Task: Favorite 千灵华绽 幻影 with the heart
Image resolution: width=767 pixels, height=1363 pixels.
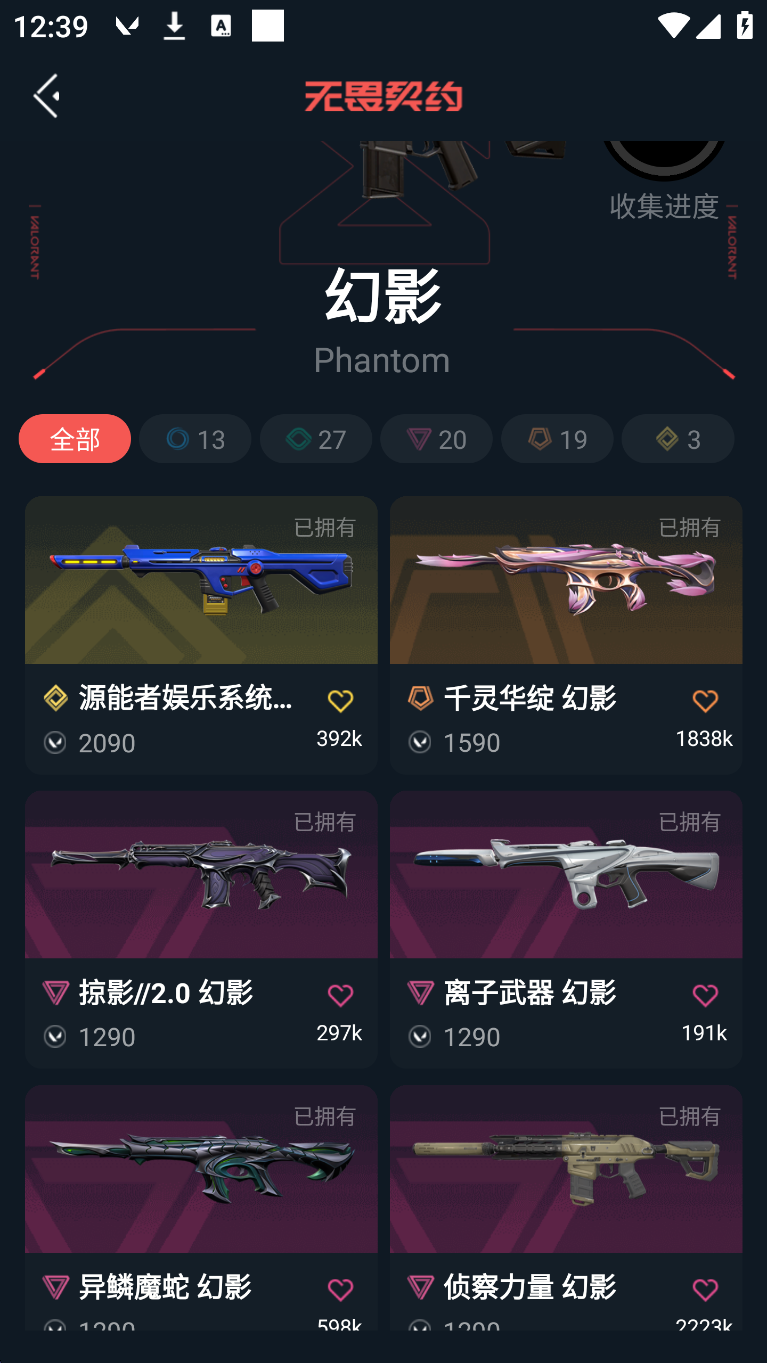Action: (x=705, y=700)
